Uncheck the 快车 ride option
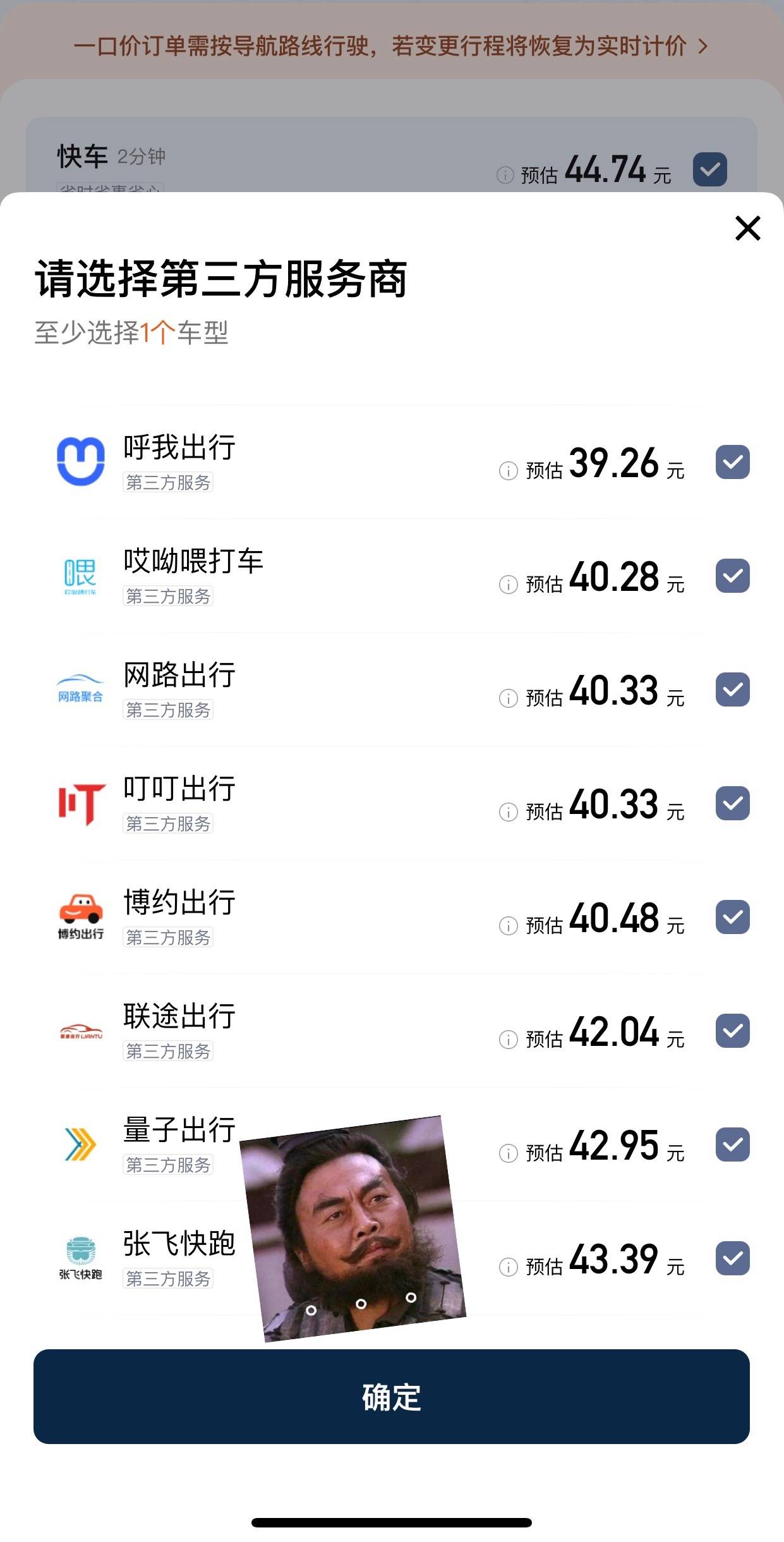784x1542 pixels. [709, 169]
